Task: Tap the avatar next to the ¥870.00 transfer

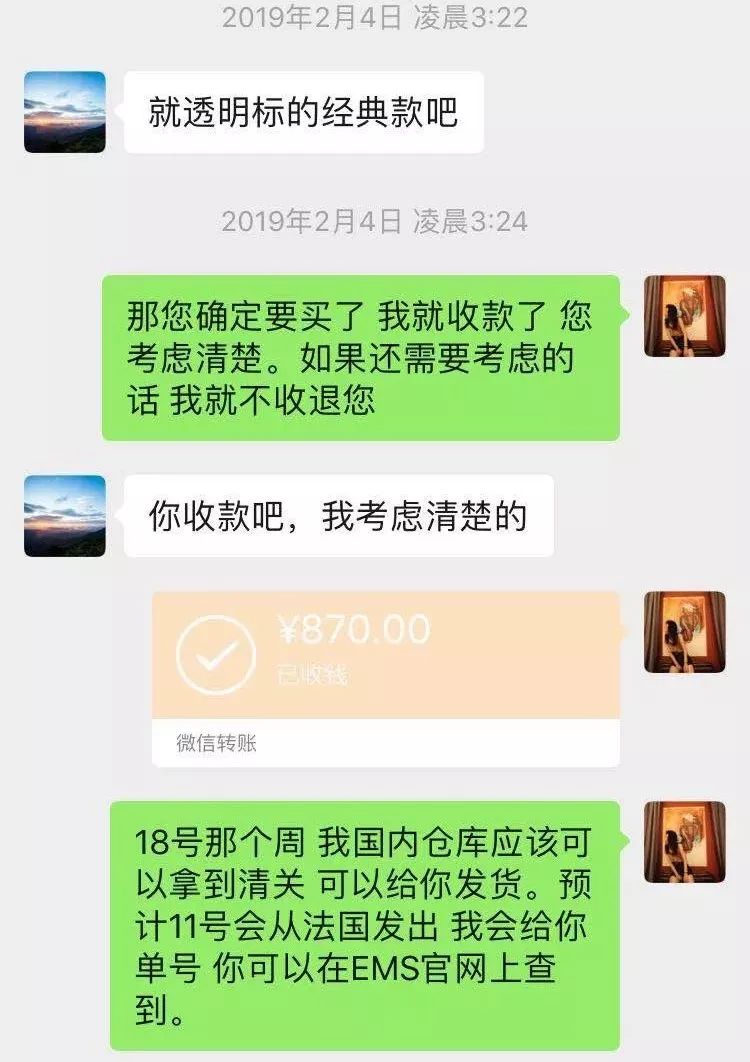Action: coord(684,631)
